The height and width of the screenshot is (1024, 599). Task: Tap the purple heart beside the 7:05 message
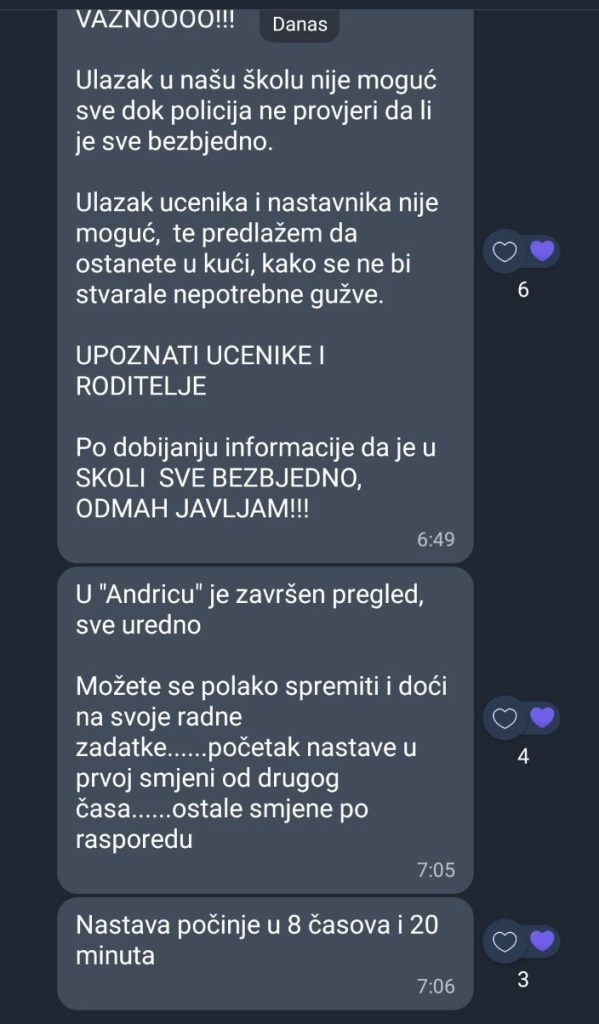point(542,718)
